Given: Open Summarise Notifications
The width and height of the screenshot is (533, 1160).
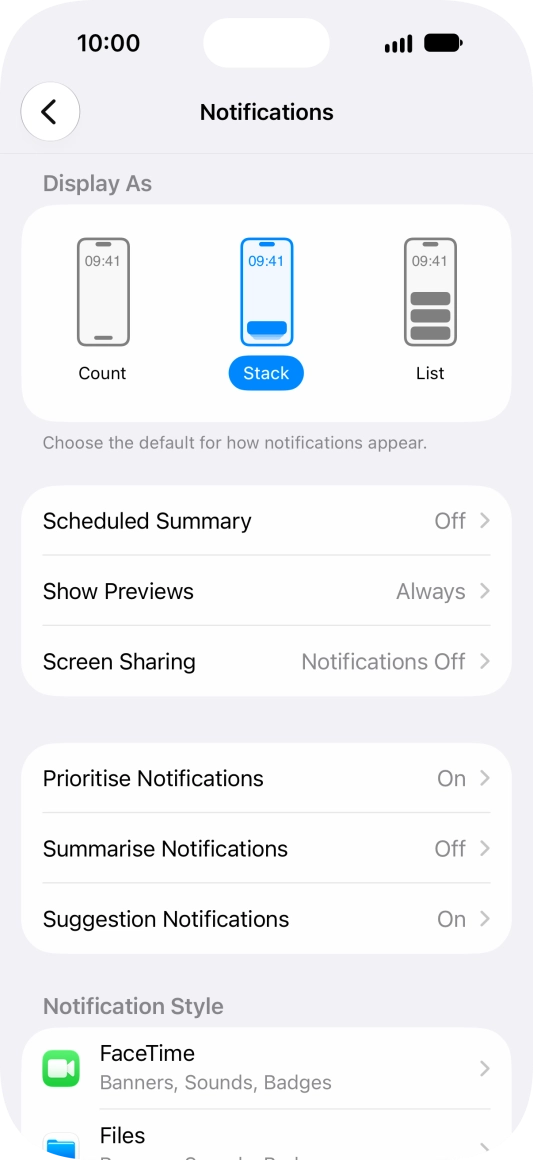Looking at the screenshot, I should coord(266,849).
